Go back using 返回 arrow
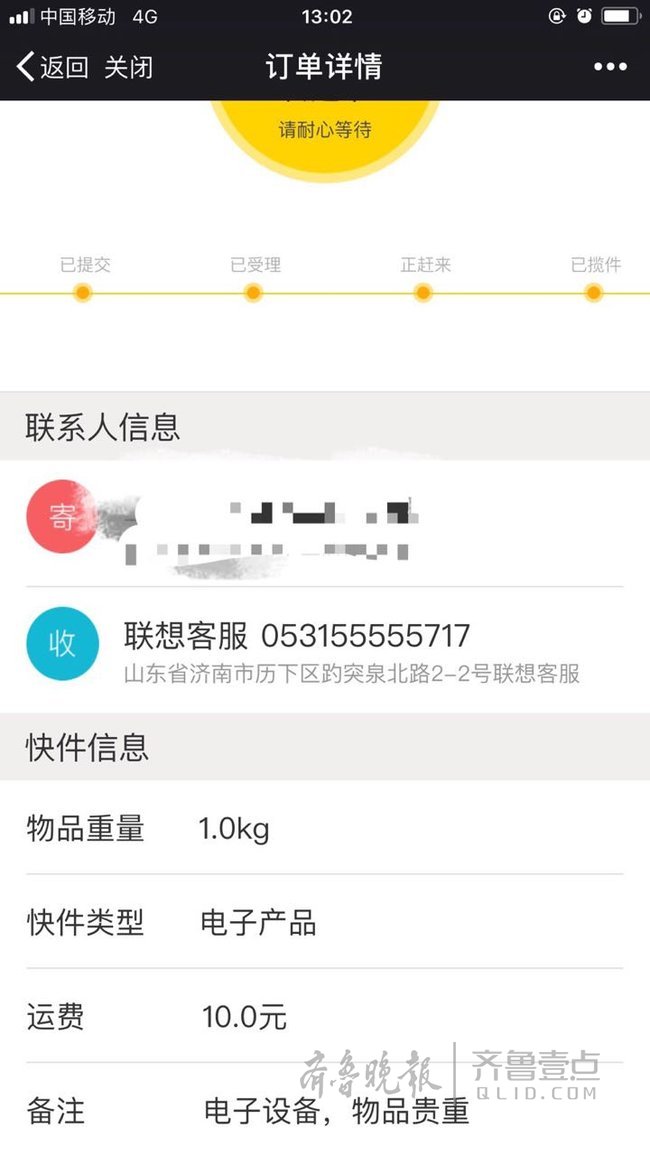 [x=52, y=67]
